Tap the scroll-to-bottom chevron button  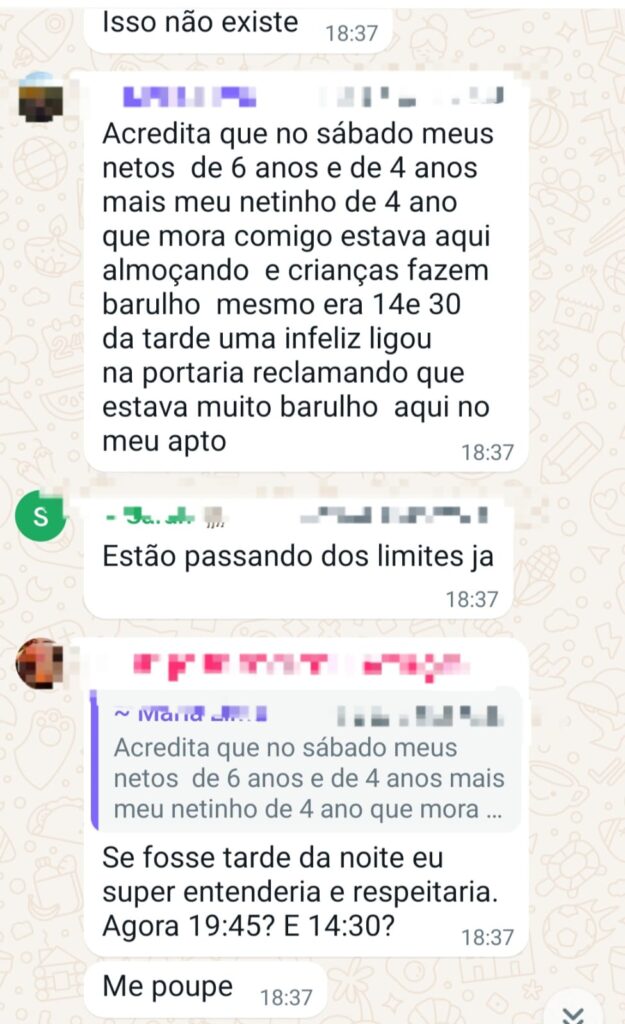(573, 1011)
